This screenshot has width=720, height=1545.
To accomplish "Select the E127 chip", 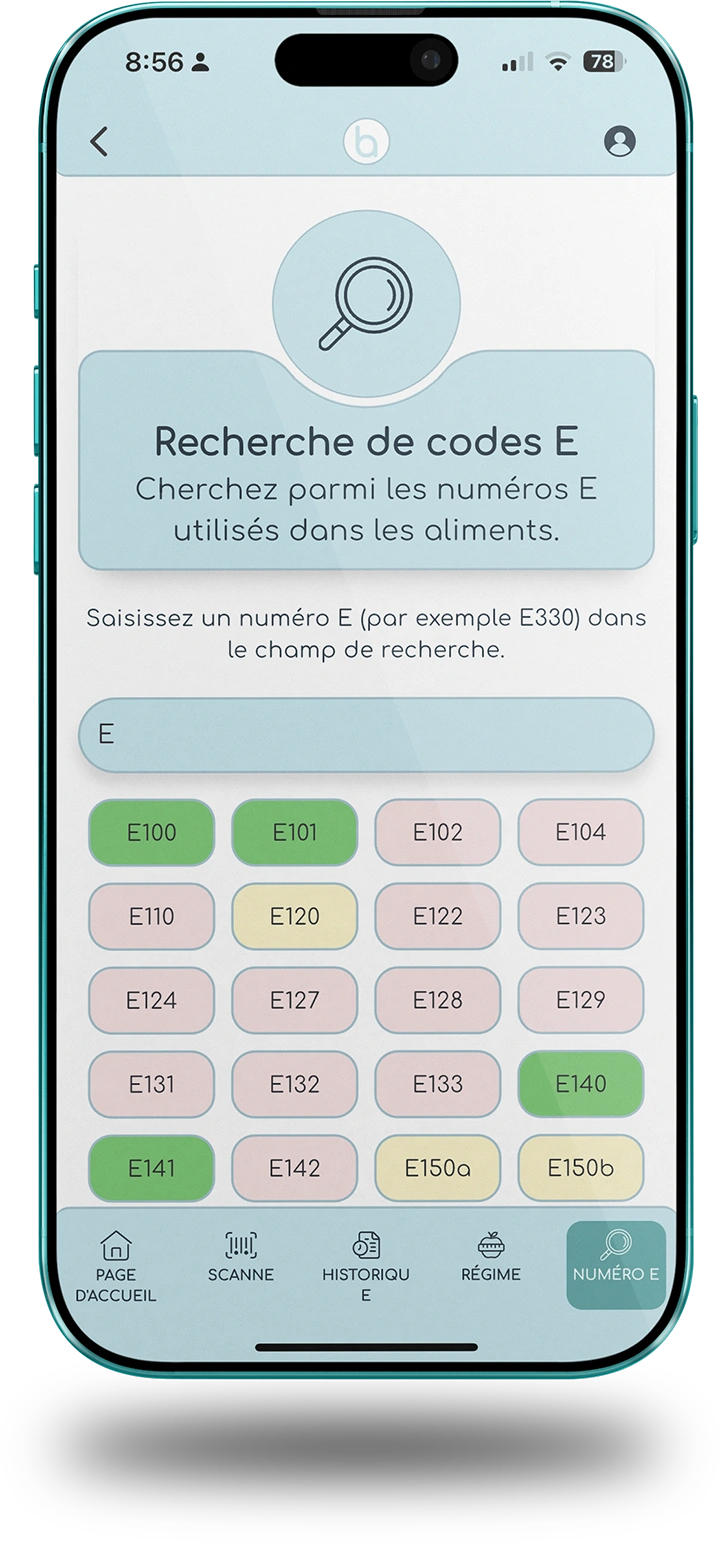I will pyautogui.click(x=295, y=1000).
